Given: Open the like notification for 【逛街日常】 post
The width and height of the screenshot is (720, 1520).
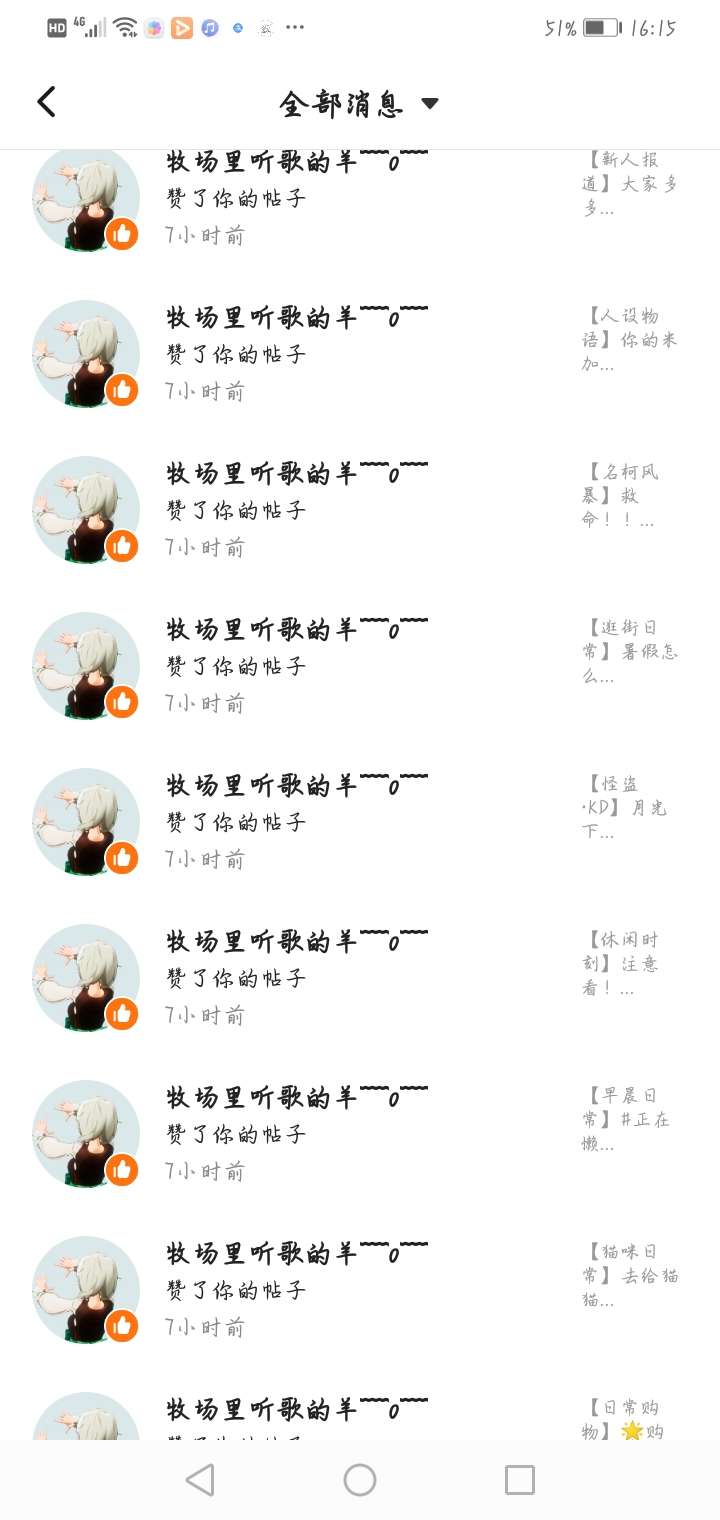Looking at the screenshot, I should tap(360, 666).
